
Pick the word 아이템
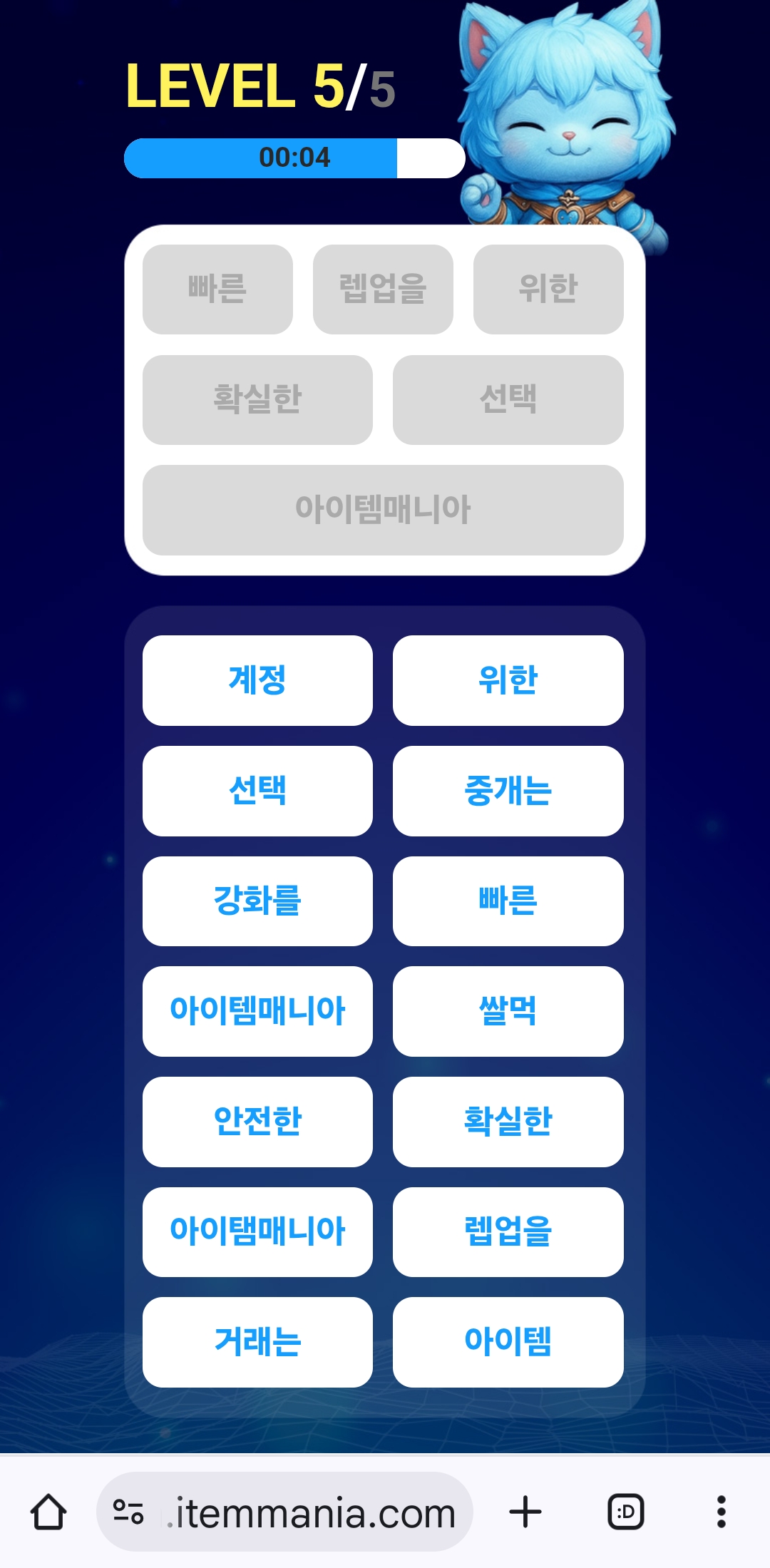(x=508, y=1342)
